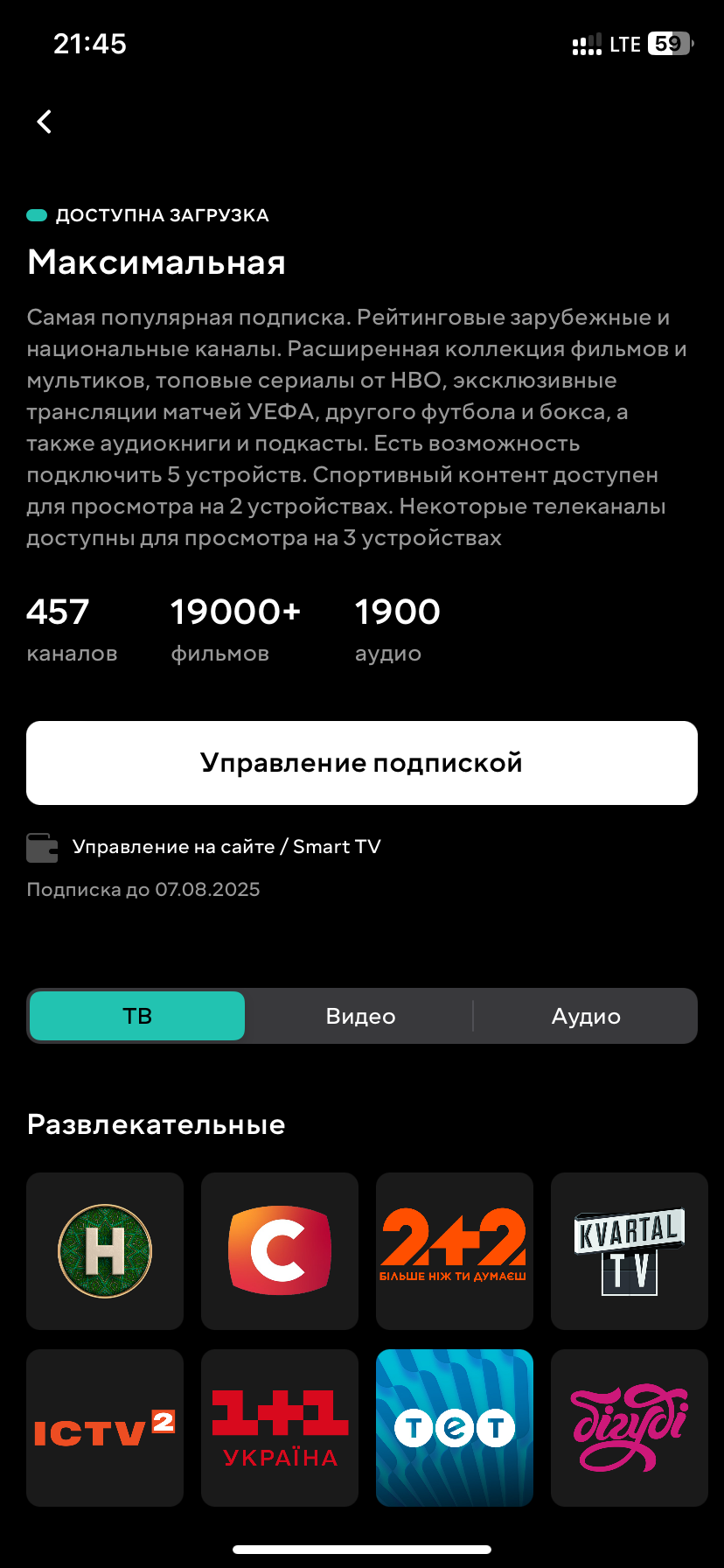Viewport: 724px width, 1568px height.
Task: Open the ТЕТ channel tile
Action: point(455,1428)
